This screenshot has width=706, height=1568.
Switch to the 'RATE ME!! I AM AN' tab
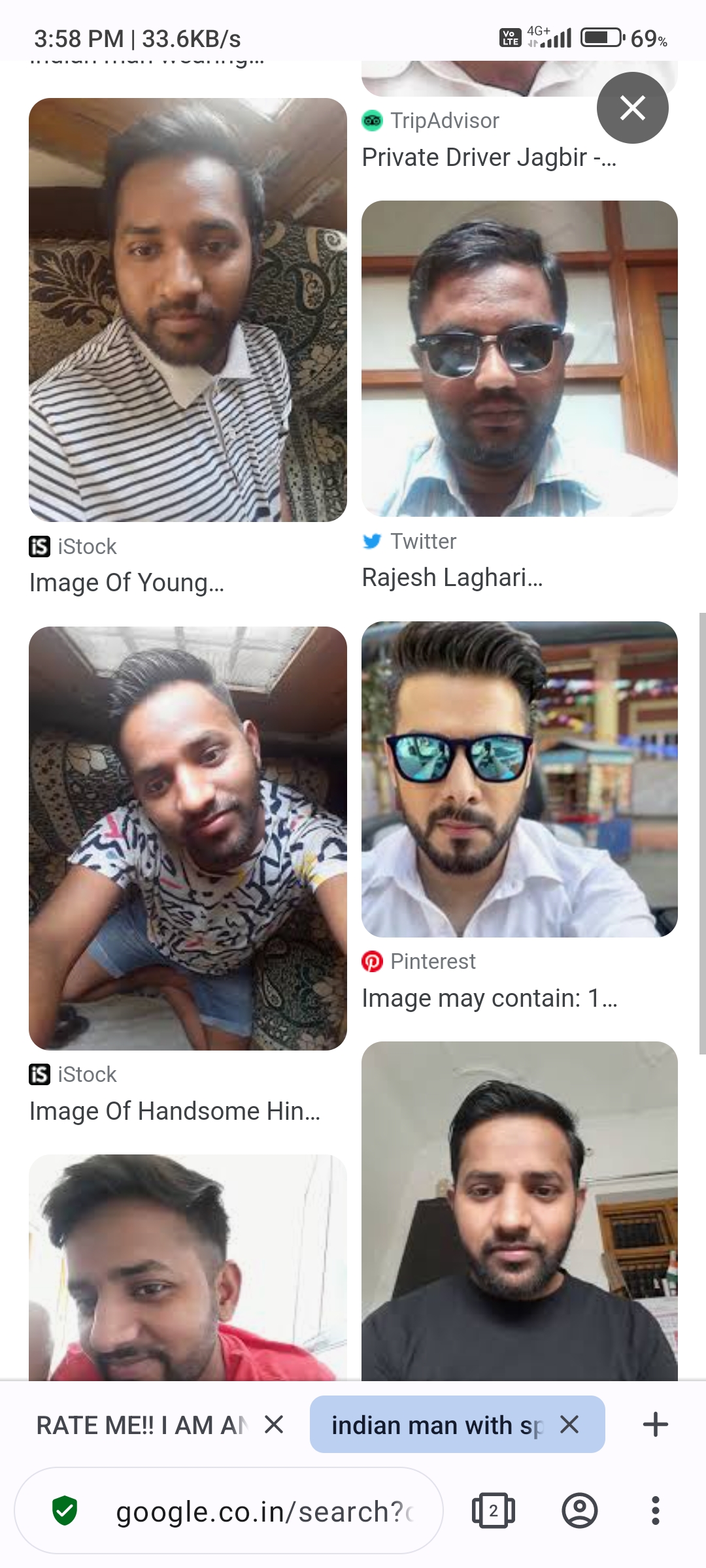tap(141, 1425)
